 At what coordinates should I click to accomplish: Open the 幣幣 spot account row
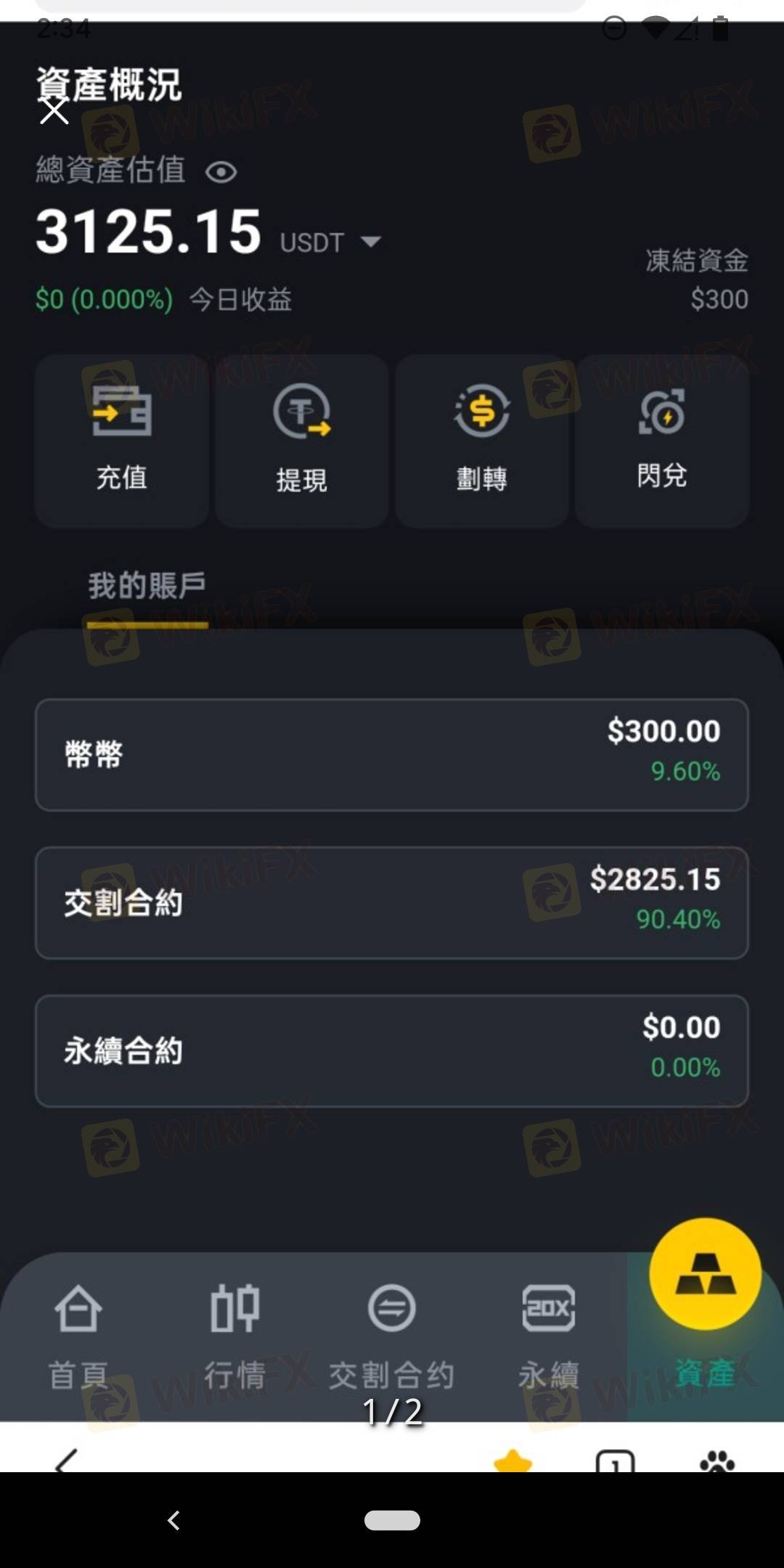click(392, 755)
